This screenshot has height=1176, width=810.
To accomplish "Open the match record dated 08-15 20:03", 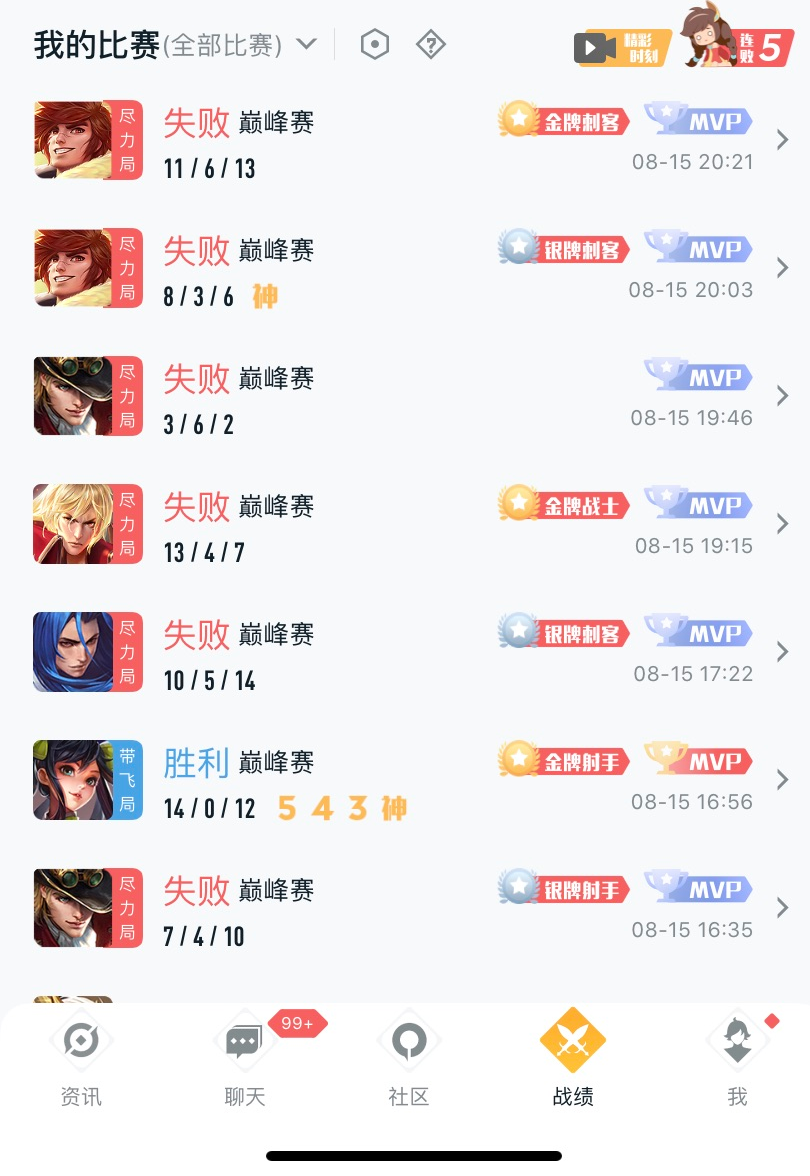I will point(400,268).
